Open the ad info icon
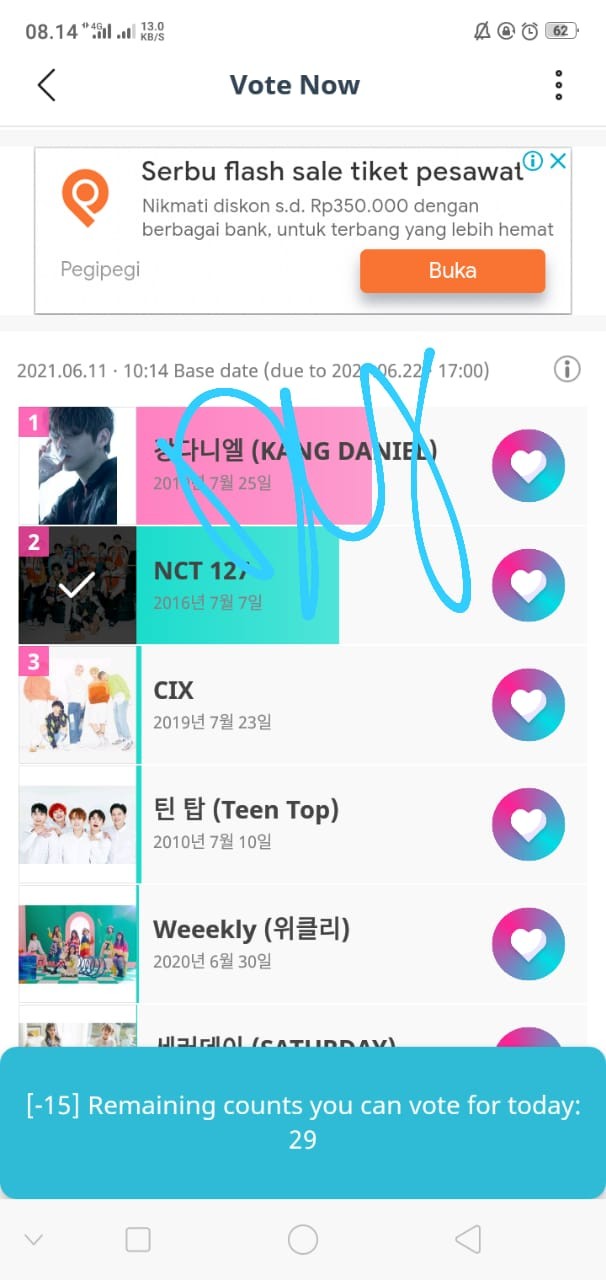Viewport: 606px width, 1280px height. [533, 161]
